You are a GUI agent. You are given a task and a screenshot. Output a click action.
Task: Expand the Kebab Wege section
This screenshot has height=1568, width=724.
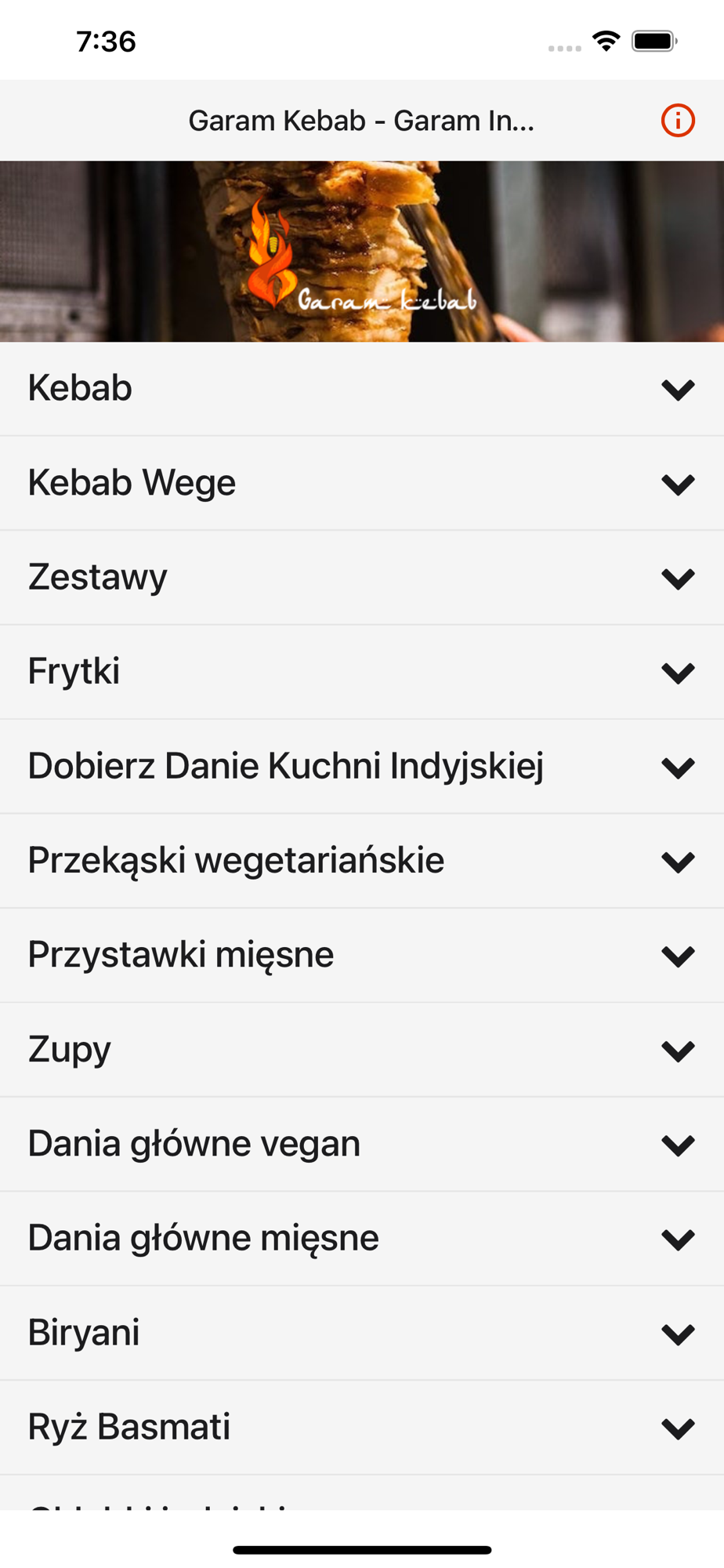tap(362, 483)
